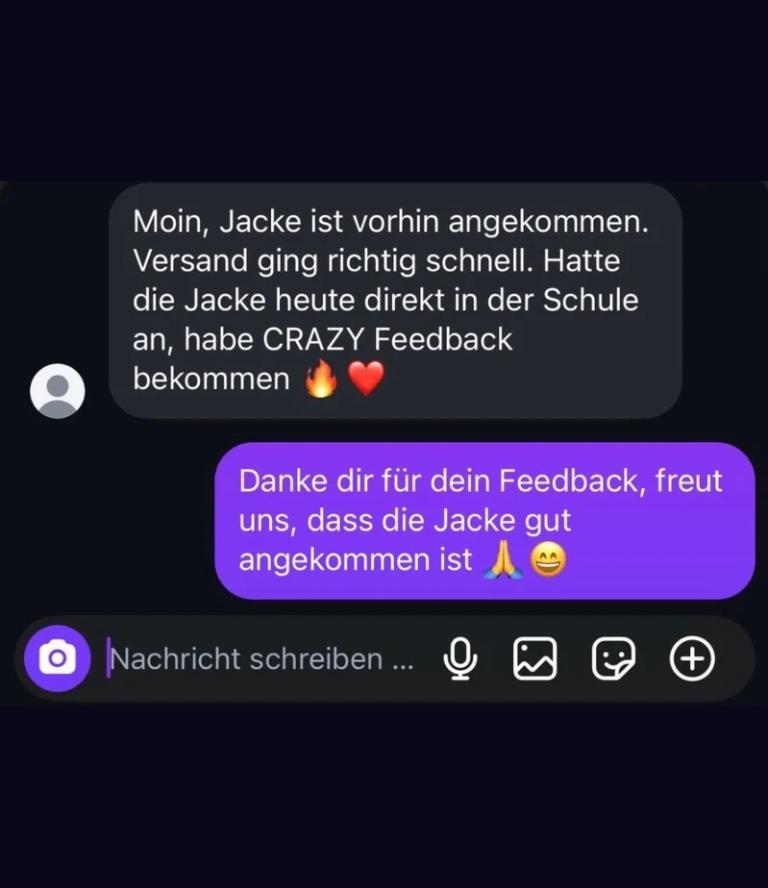The image size is (768, 888).
Task: Open the sticker picker
Action: tap(613, 659)
